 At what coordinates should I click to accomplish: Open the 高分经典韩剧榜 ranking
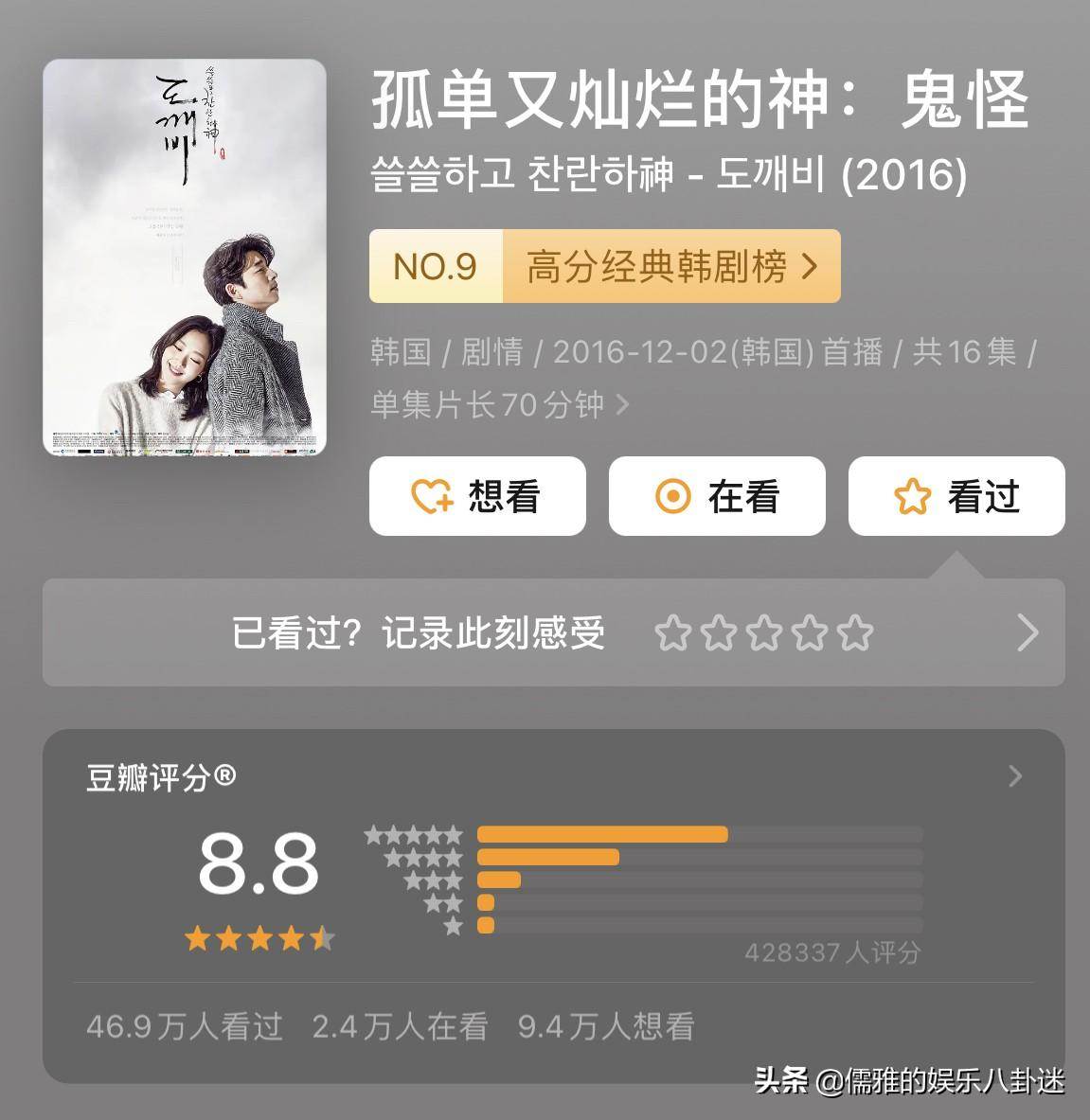tap(604, 267)
